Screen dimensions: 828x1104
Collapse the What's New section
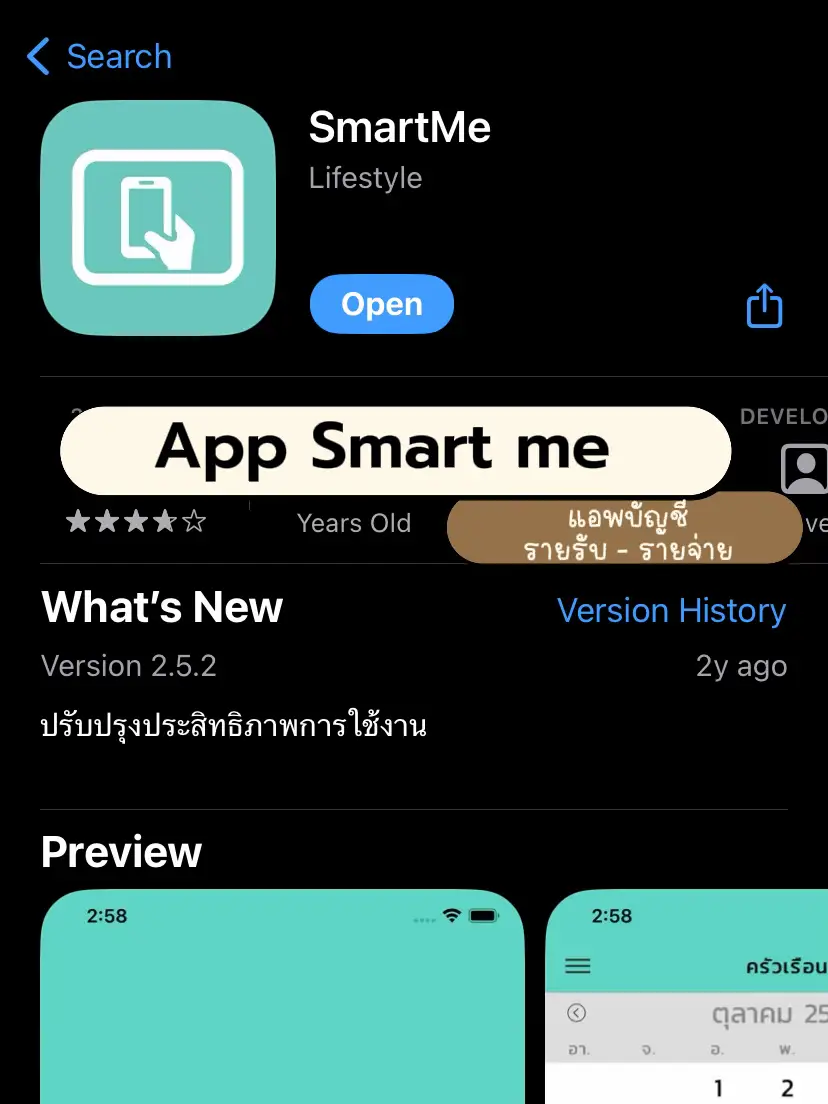pos(161,608)
